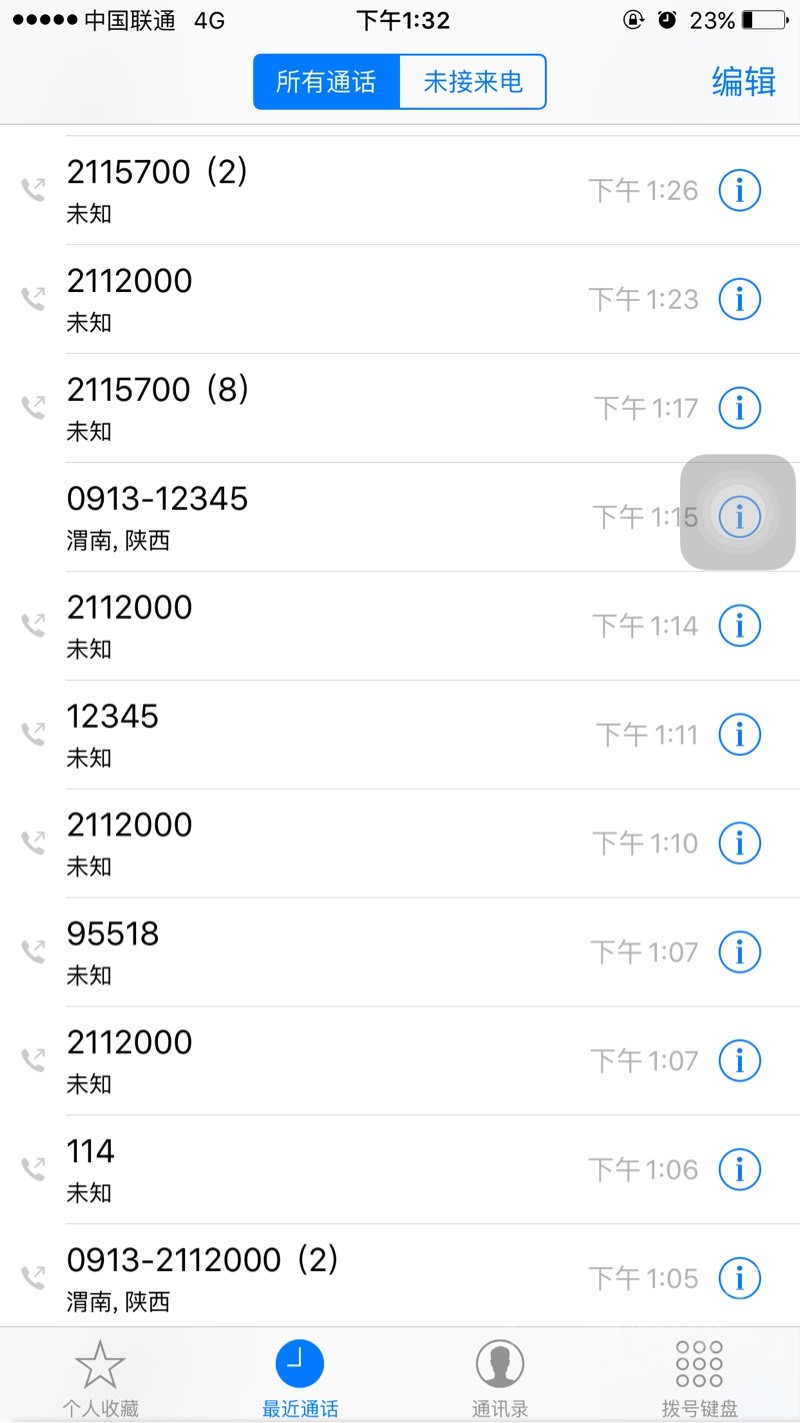Switch to the 拨号键盘 keypad tab
Image resolution: width=800 pixels, height=1423 pixels.
(699, 1378)
